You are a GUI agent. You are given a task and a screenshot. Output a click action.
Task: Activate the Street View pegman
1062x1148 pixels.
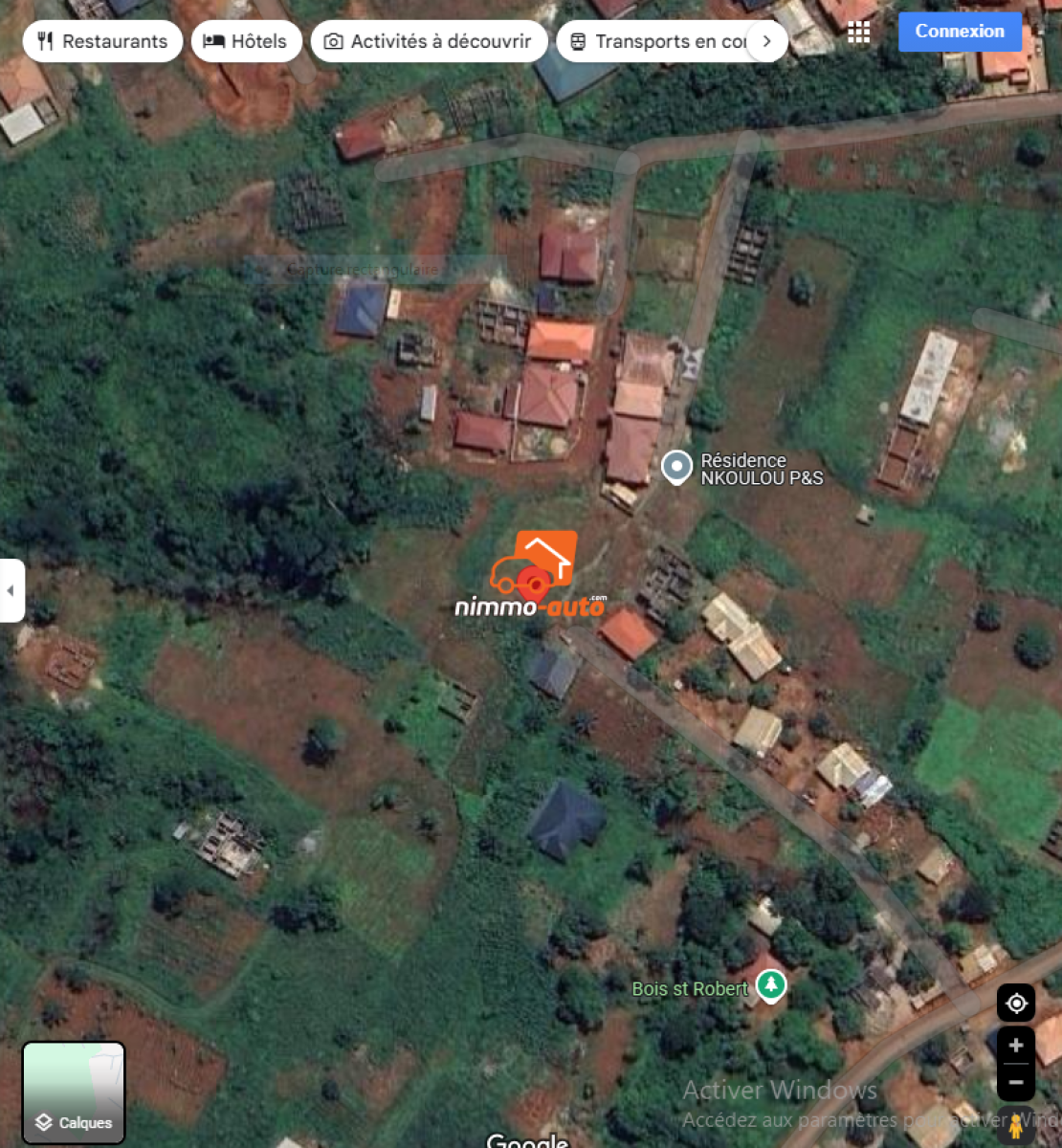click(1015, 1126)
